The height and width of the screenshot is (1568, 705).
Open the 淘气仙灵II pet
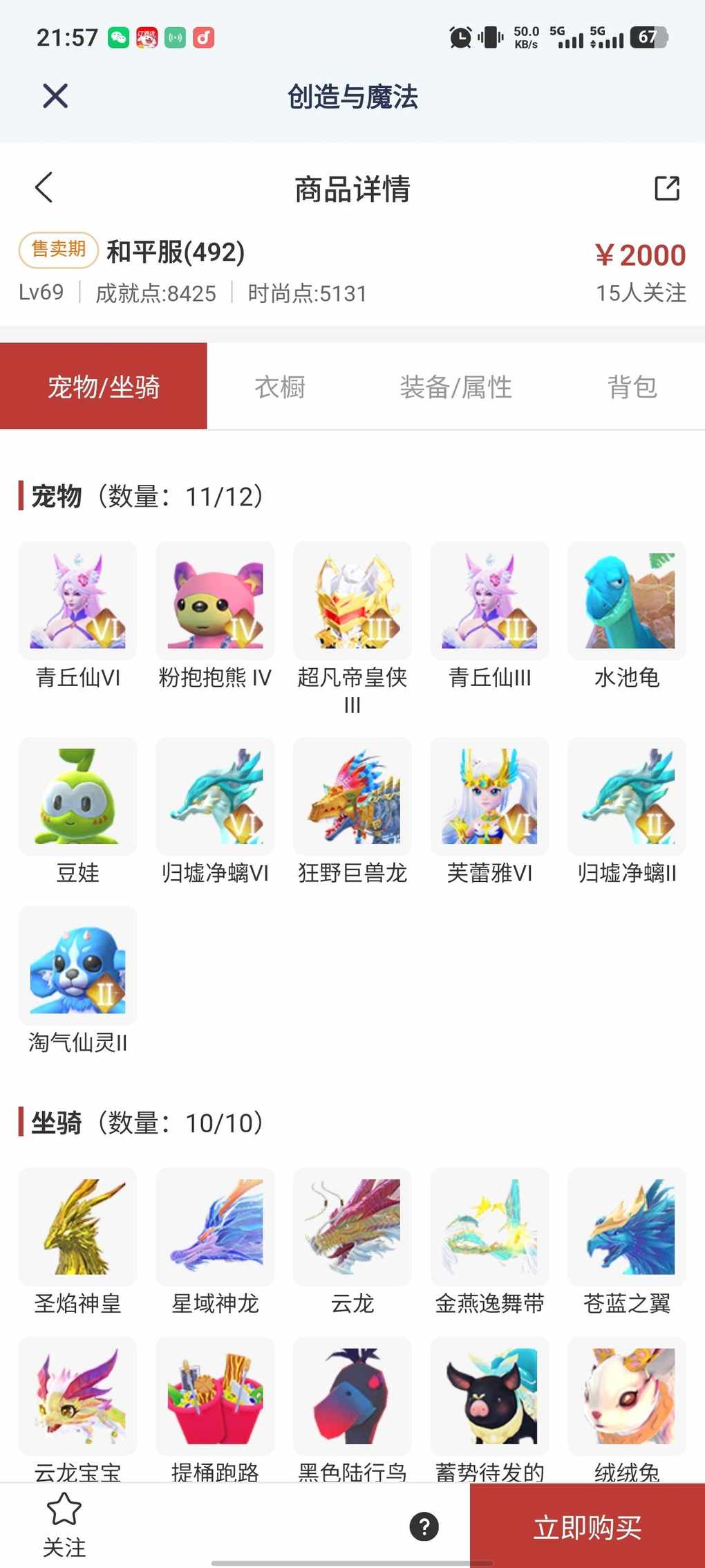(77, 966)
